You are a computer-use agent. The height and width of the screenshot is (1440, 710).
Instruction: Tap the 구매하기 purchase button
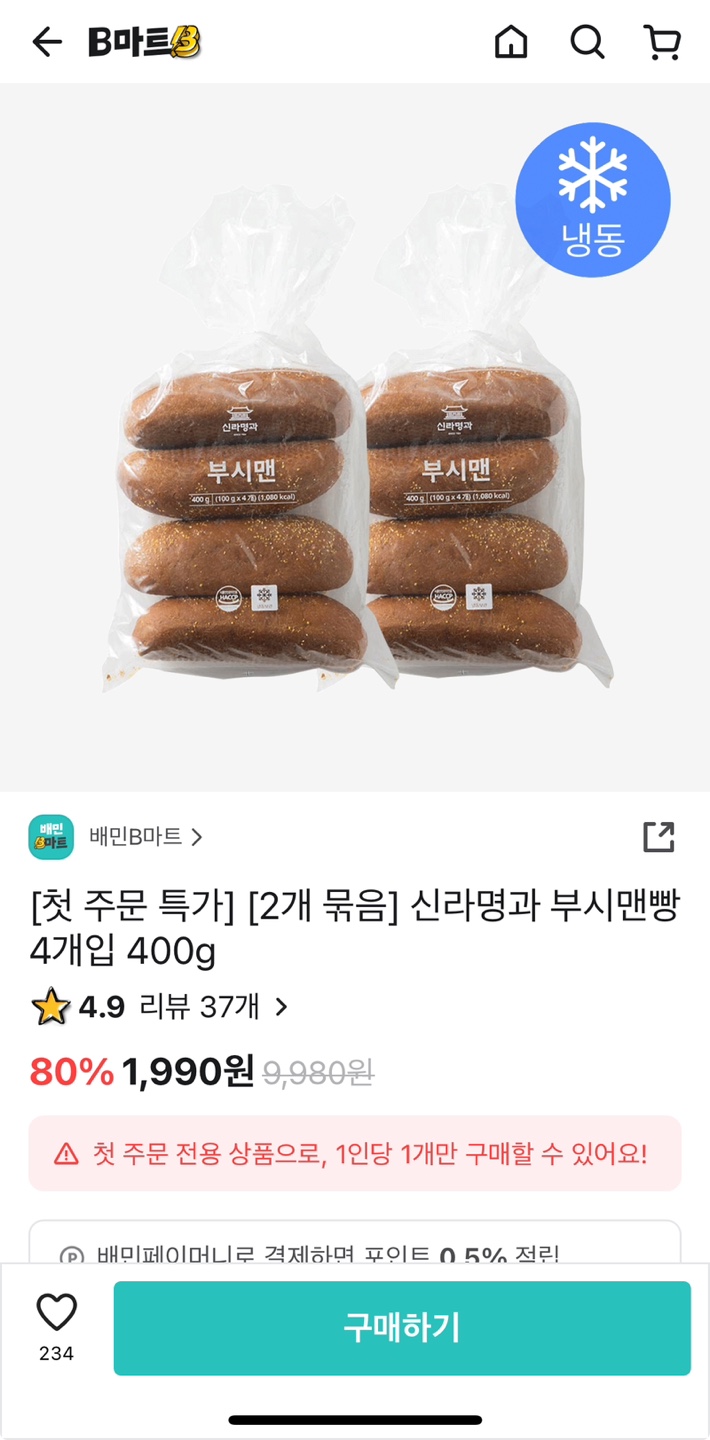402,1328
